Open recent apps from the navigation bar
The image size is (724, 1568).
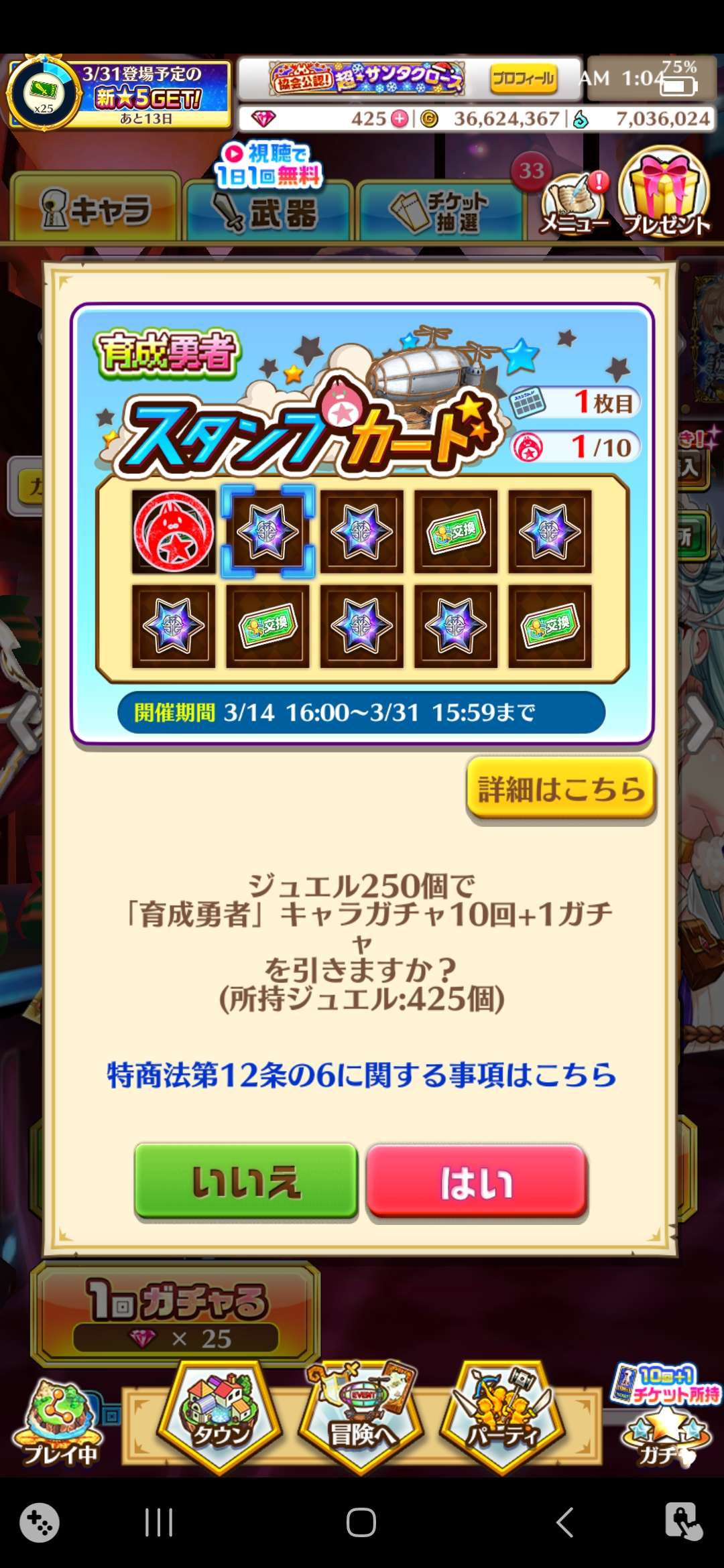tap(159, 1522)
